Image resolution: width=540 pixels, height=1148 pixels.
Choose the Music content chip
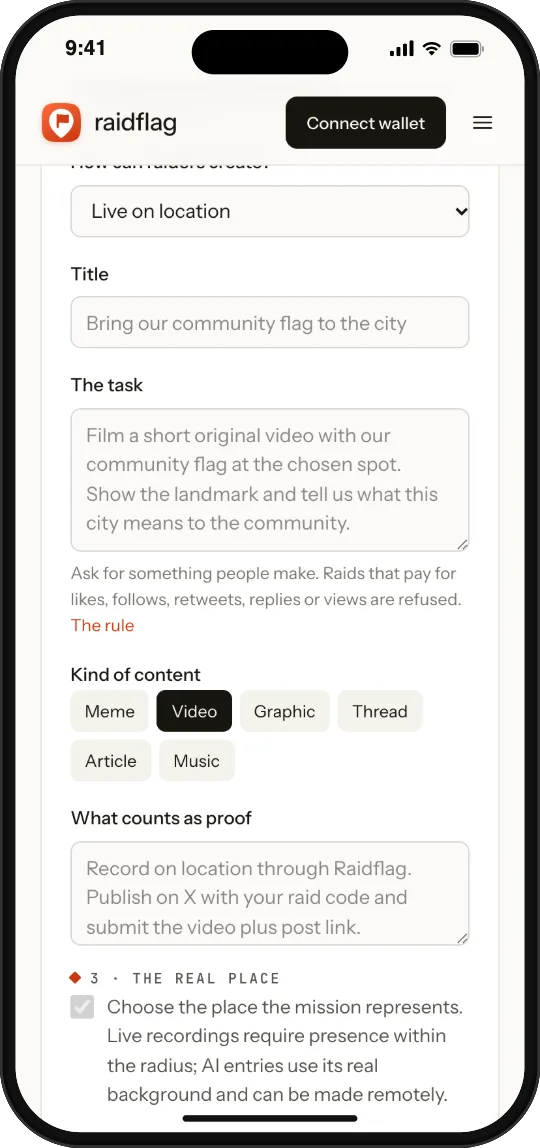pos(197,761)
